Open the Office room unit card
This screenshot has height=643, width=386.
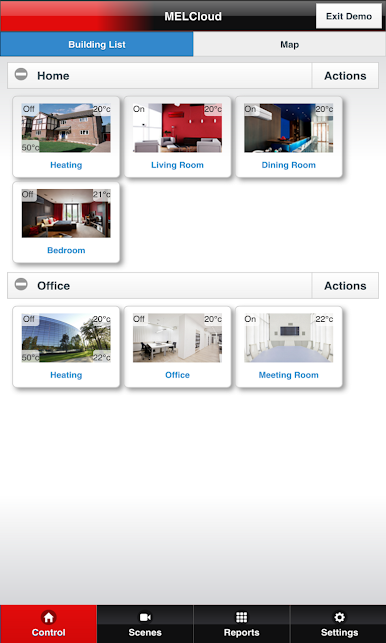click(x=177, y=347)
